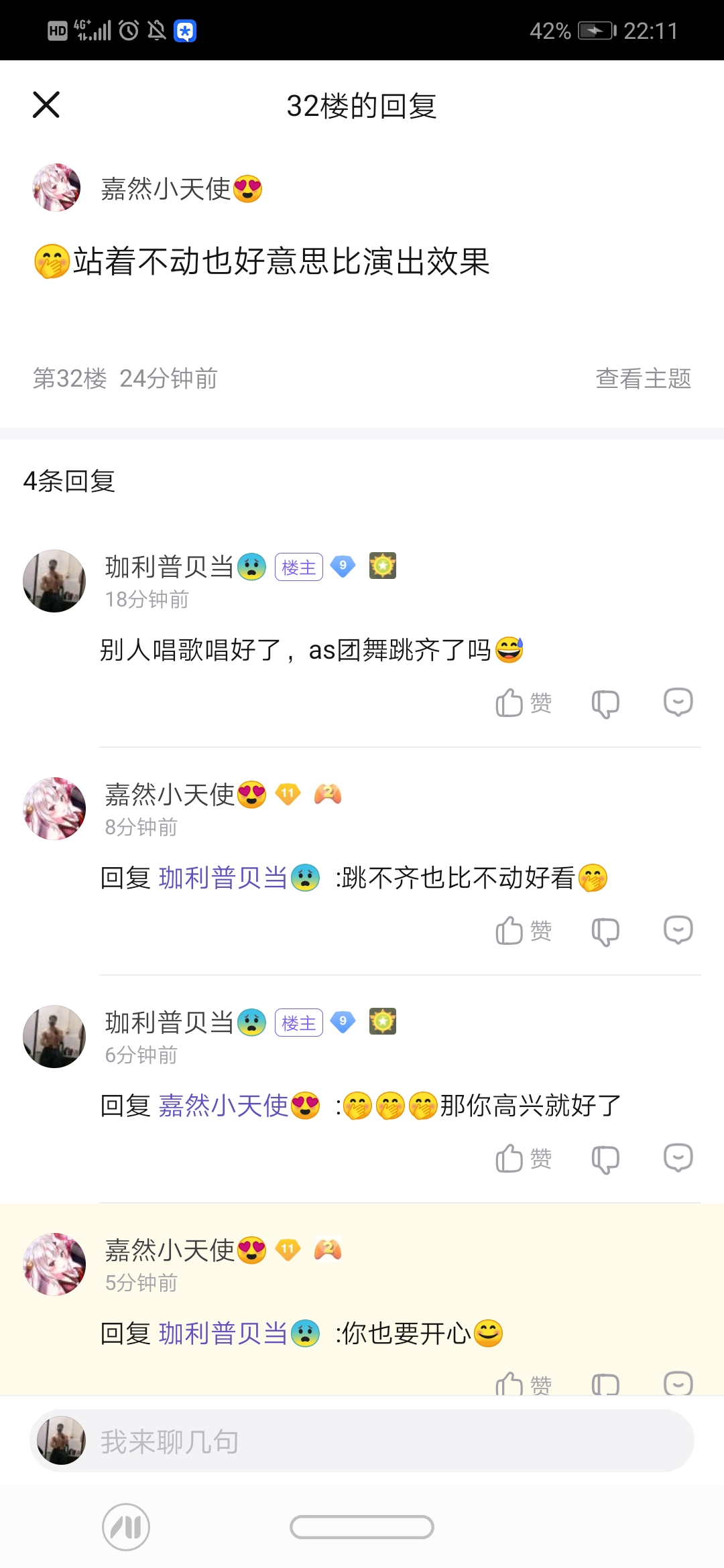This screenshot has width=724, height=1568.
Task: Open 嘉然小天使's profile from the 32楼 post avatar
Action: tap(56, 188)
